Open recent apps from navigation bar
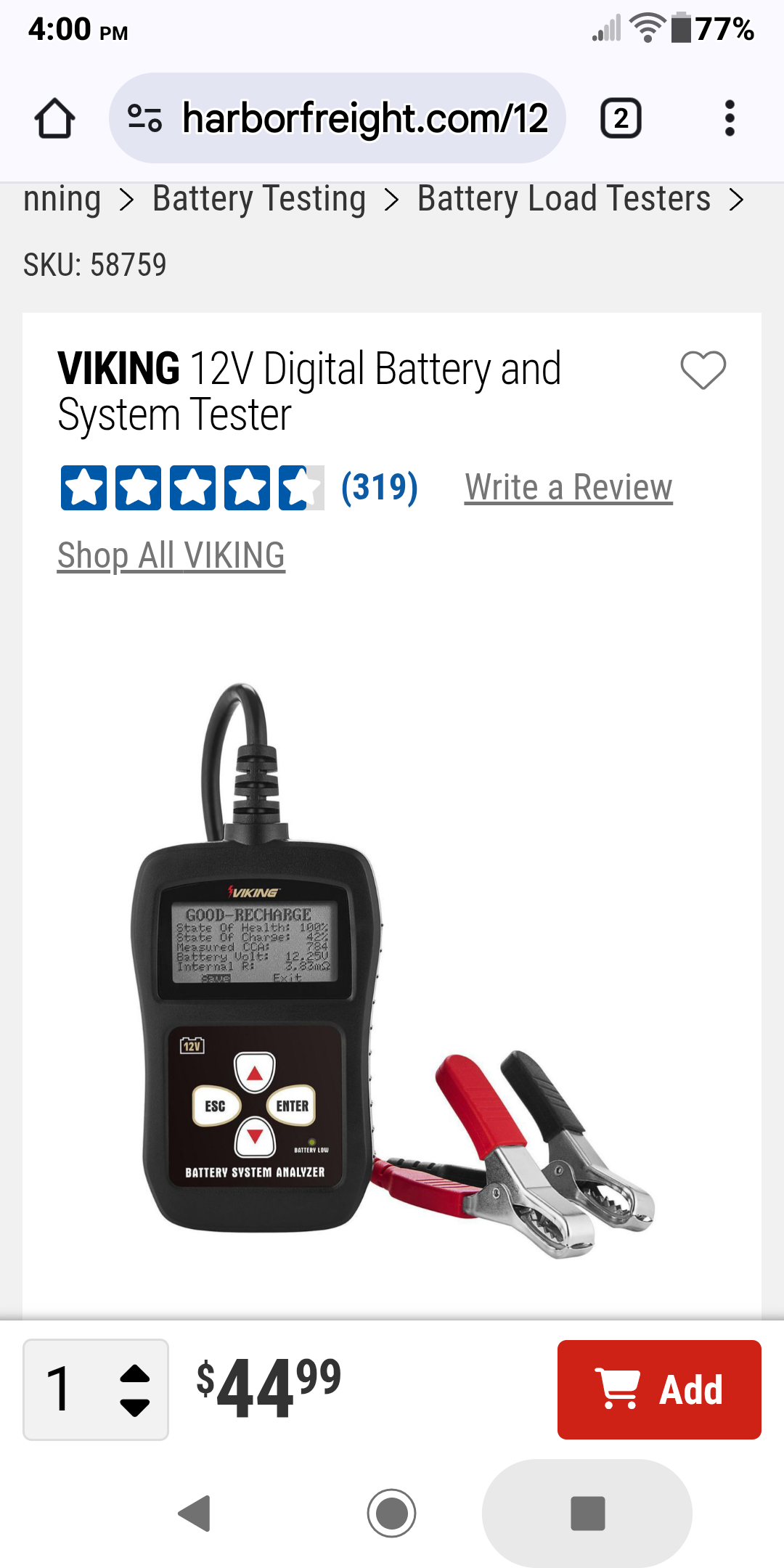 click(x=587, y=1513)
